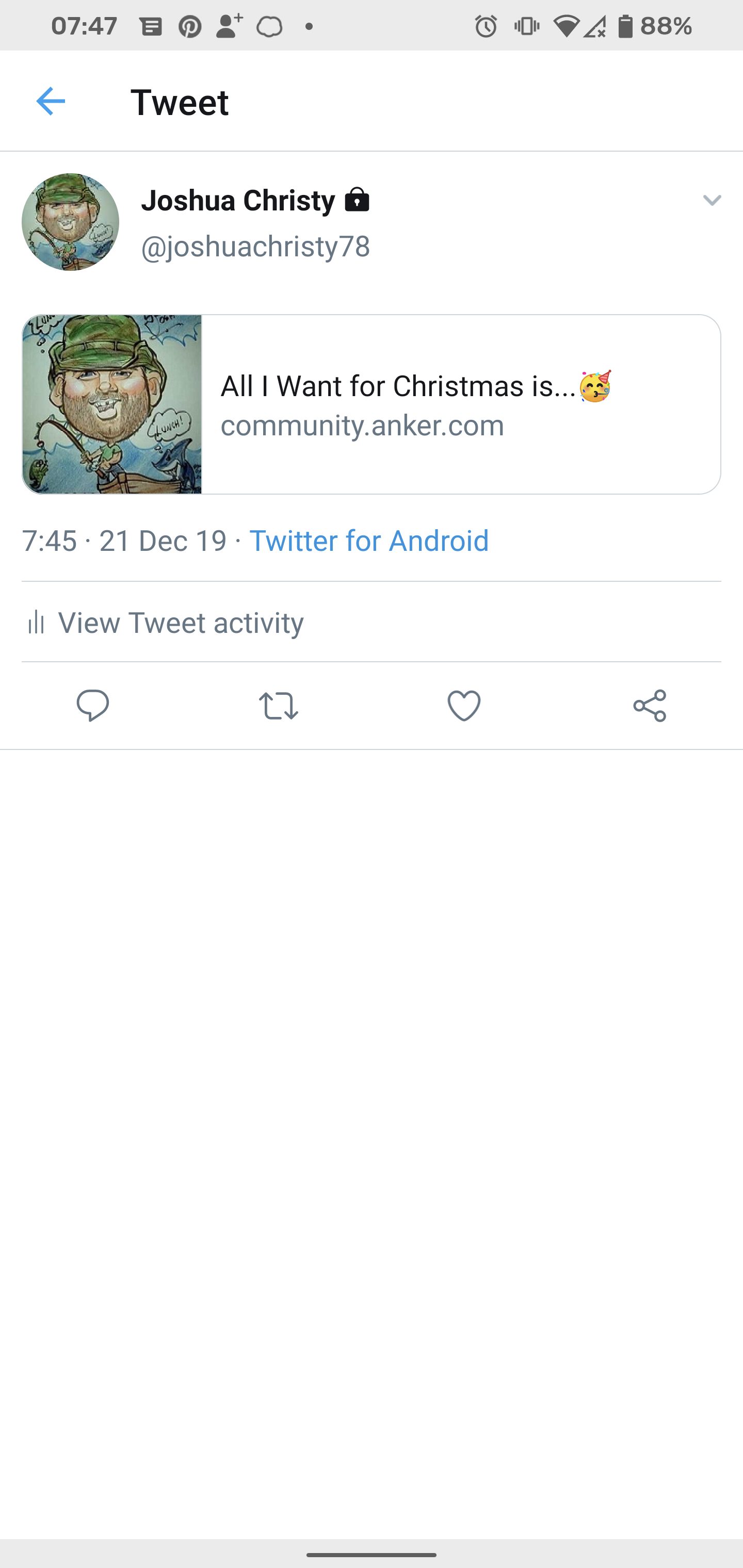Open the @joshuachristy78 profile name
743x1568 pixels.
coord(255,247)
